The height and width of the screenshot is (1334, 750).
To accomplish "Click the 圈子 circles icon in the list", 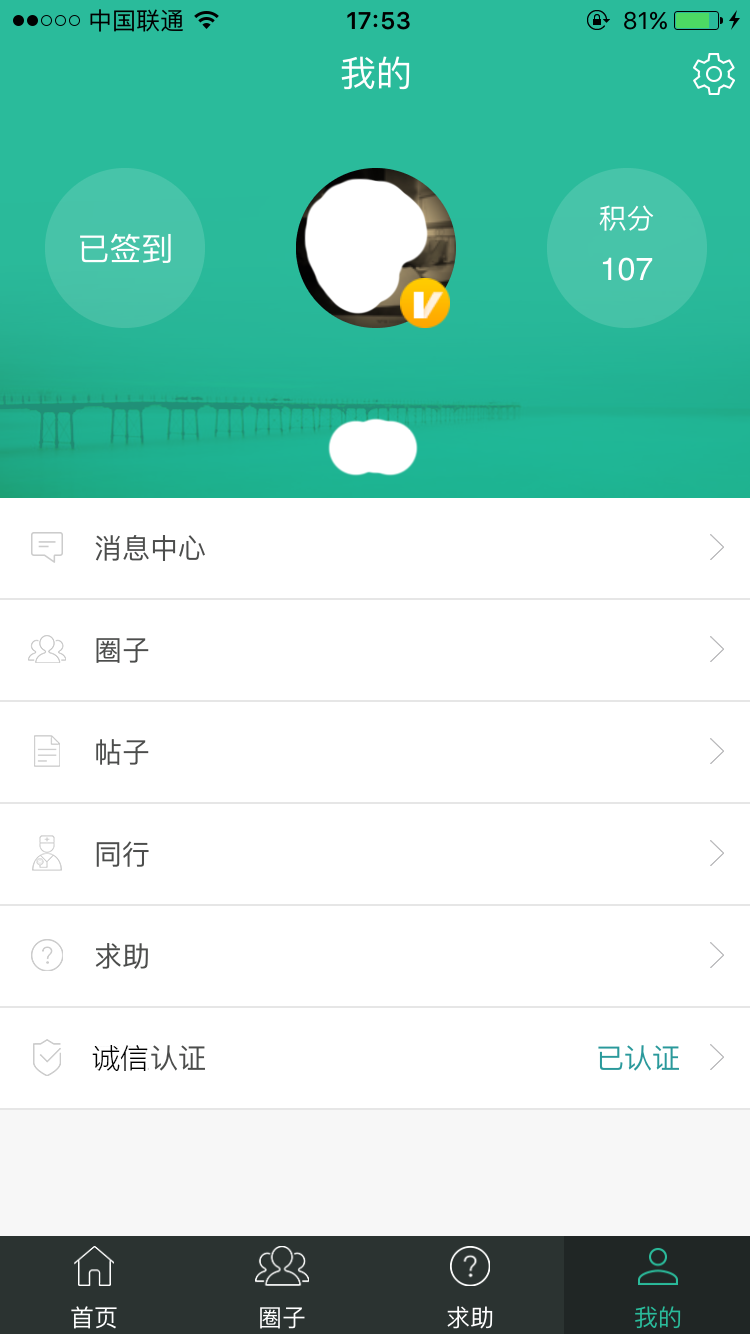I will 46,649.
